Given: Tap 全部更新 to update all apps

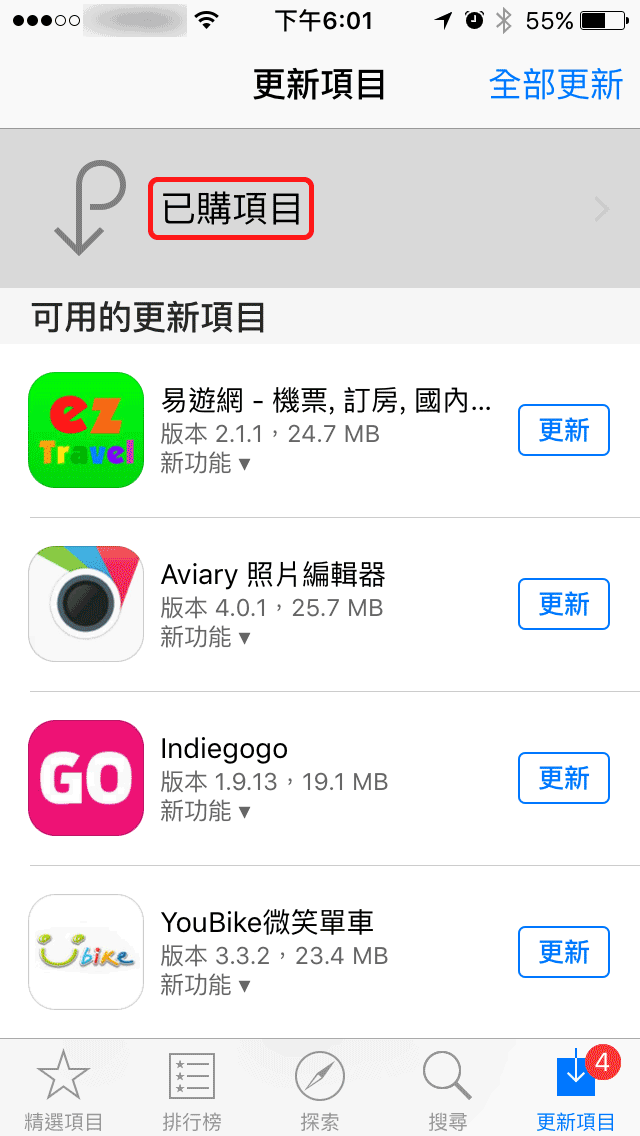Looking at the screenshot, I should (x=556, y=85).
